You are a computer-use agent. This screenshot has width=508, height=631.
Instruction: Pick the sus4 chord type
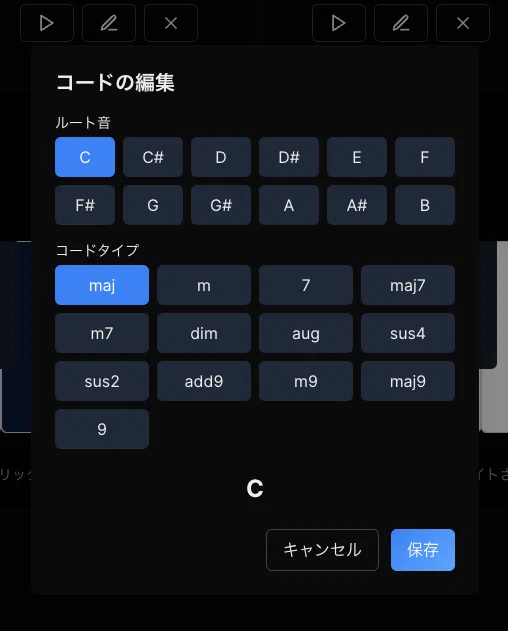click(408, 333)
